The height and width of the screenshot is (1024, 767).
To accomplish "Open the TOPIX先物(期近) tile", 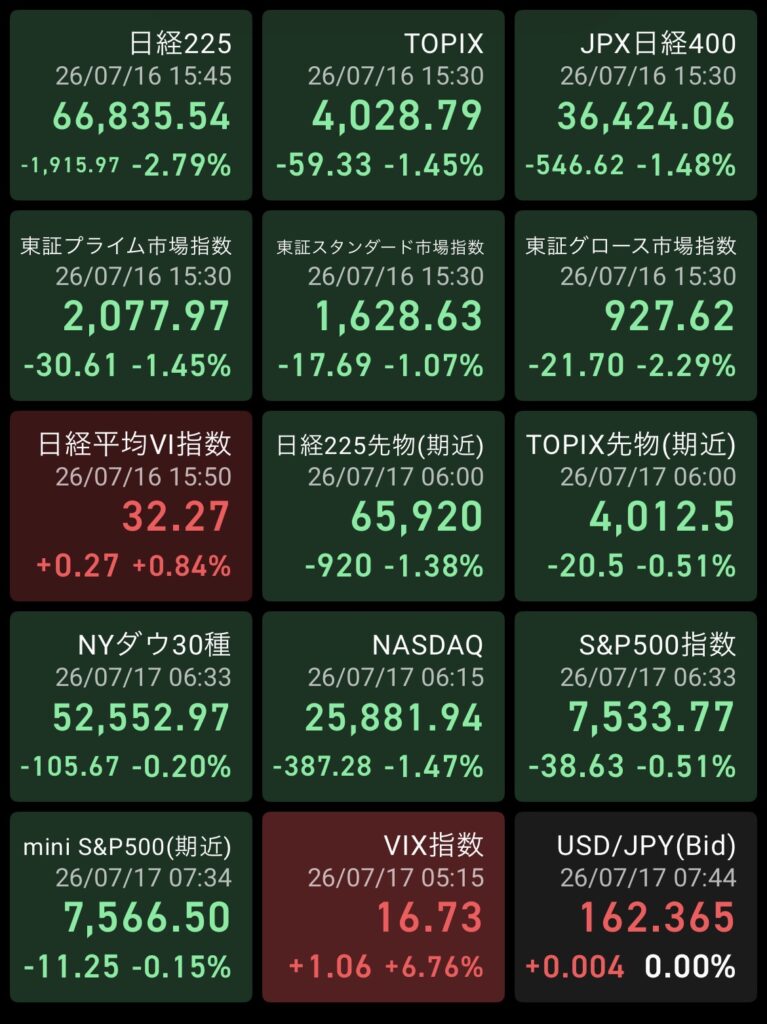I will (x=636, y=506).
